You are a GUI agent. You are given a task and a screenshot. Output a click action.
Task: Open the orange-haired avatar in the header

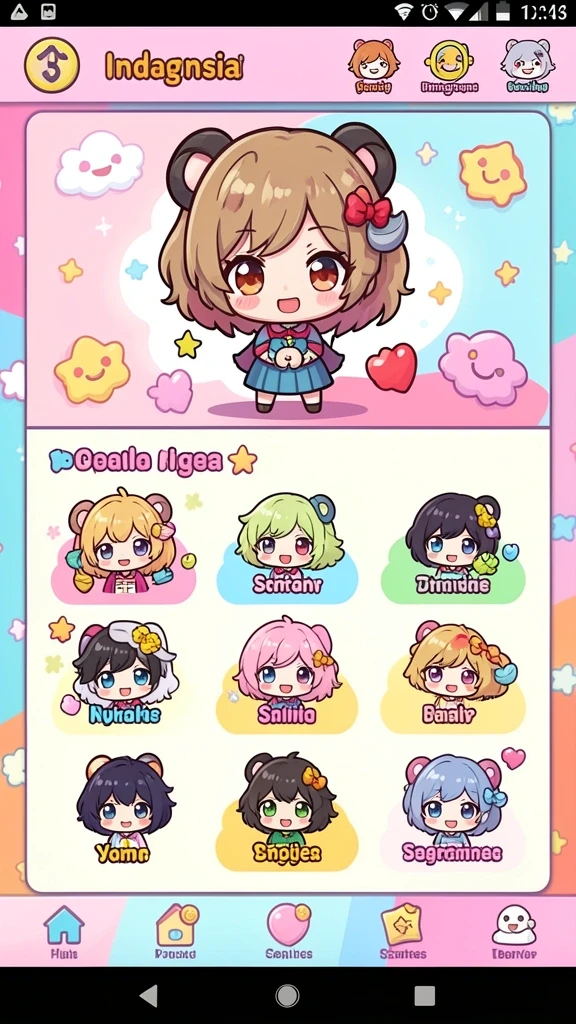374,65
